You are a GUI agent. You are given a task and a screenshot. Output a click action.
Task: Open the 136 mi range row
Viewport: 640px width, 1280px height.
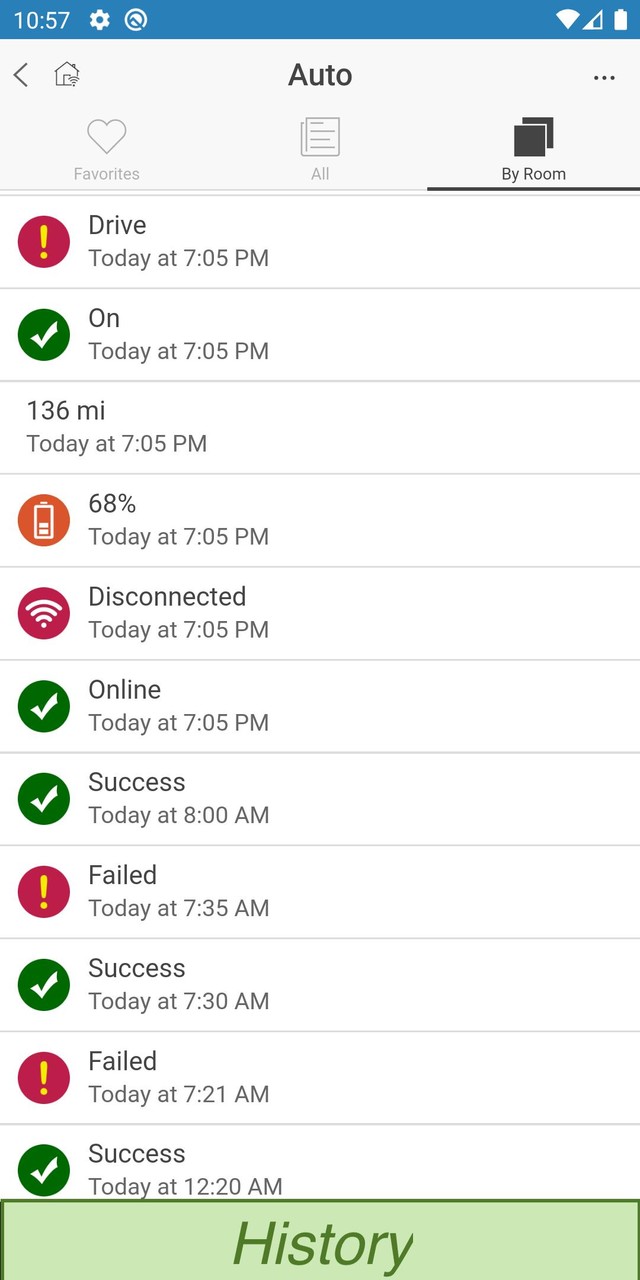pos(320,427)
